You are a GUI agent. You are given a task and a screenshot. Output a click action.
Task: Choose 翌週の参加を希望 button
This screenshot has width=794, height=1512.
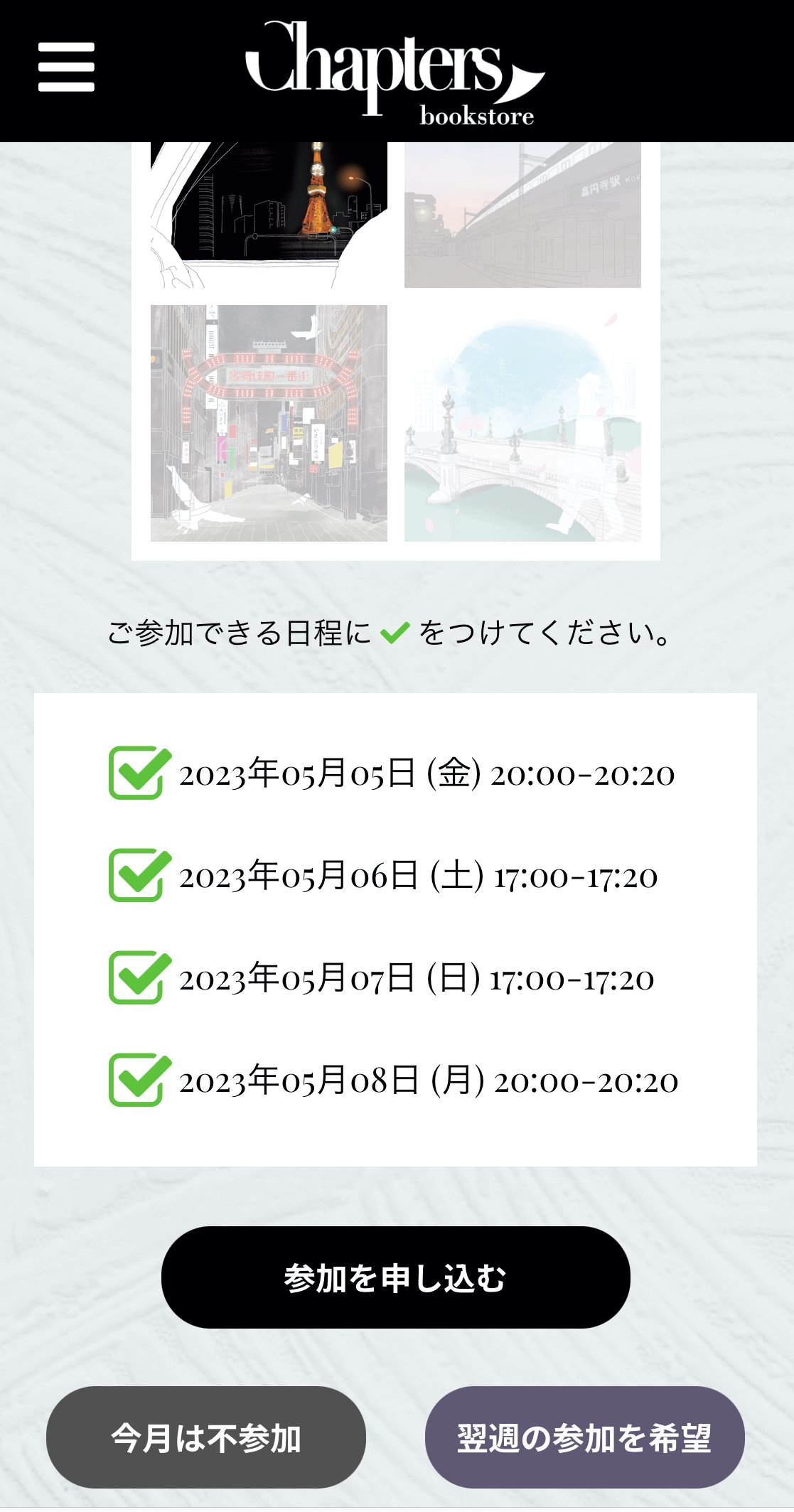point(584,1437)
